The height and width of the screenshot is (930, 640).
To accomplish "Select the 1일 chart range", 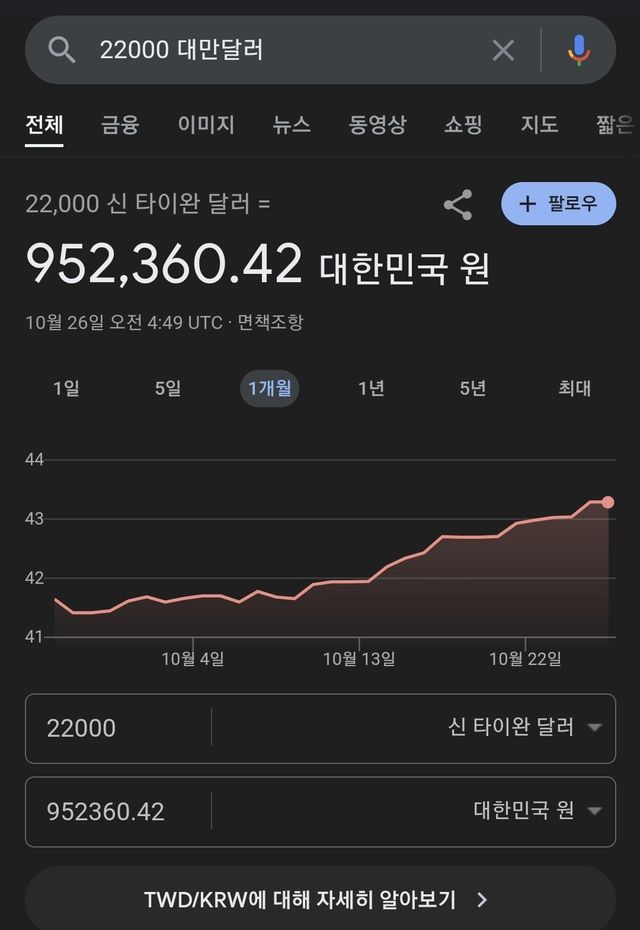I will point(66,388).
